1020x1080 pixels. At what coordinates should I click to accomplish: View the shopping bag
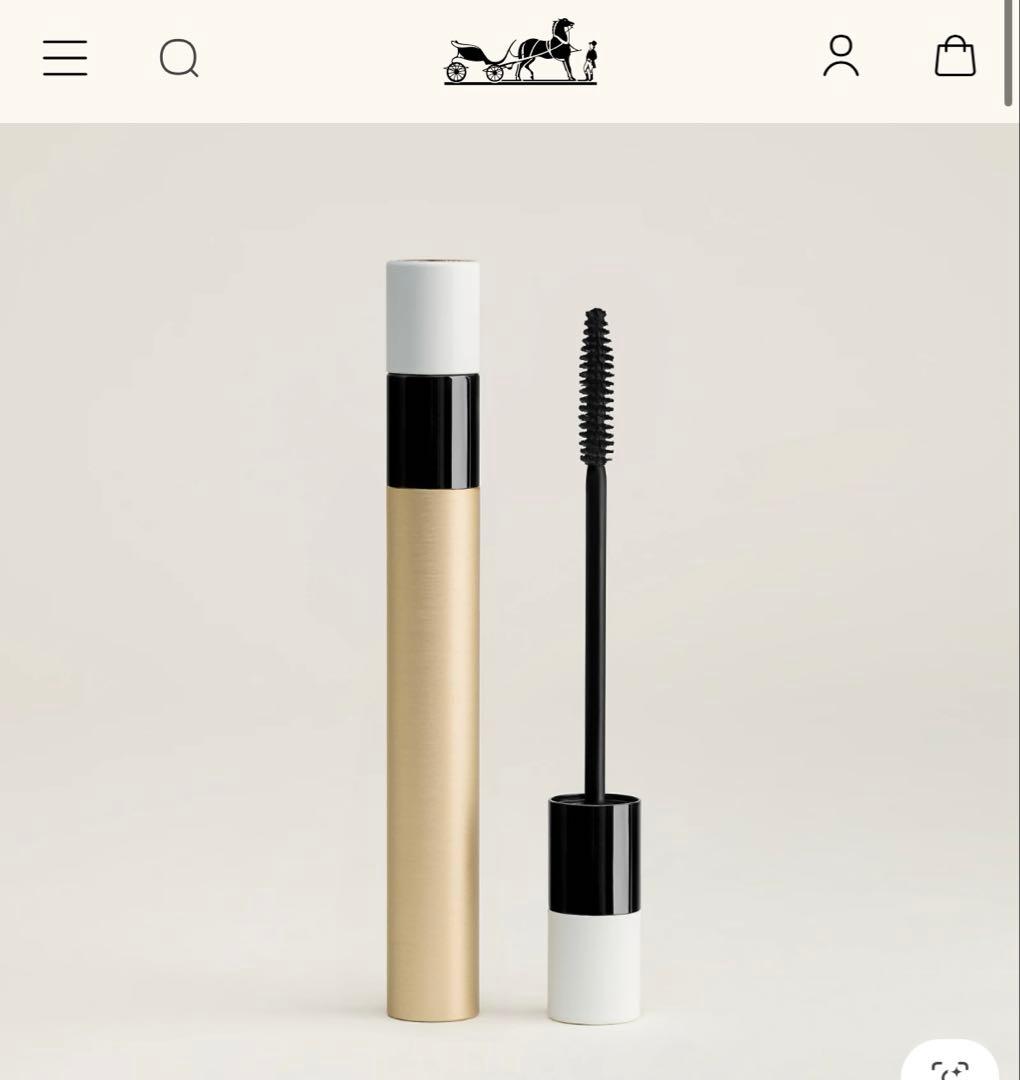tap(954, 56)
